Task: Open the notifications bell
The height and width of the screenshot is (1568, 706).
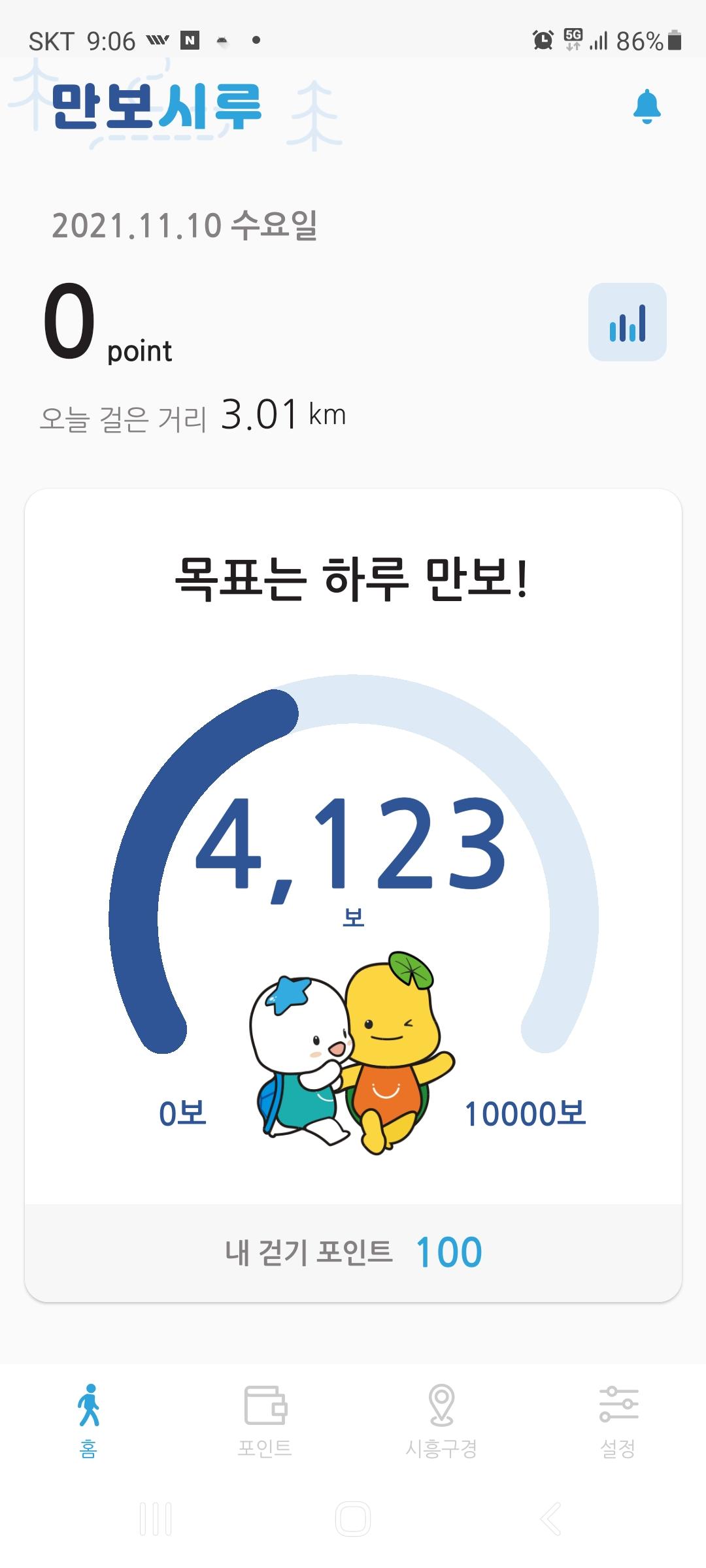Action: coord(647,106)
